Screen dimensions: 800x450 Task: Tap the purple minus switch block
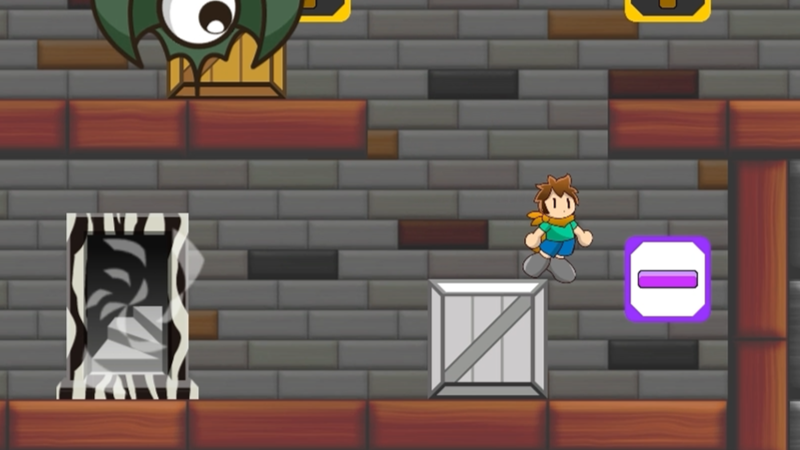coord(667,279)
